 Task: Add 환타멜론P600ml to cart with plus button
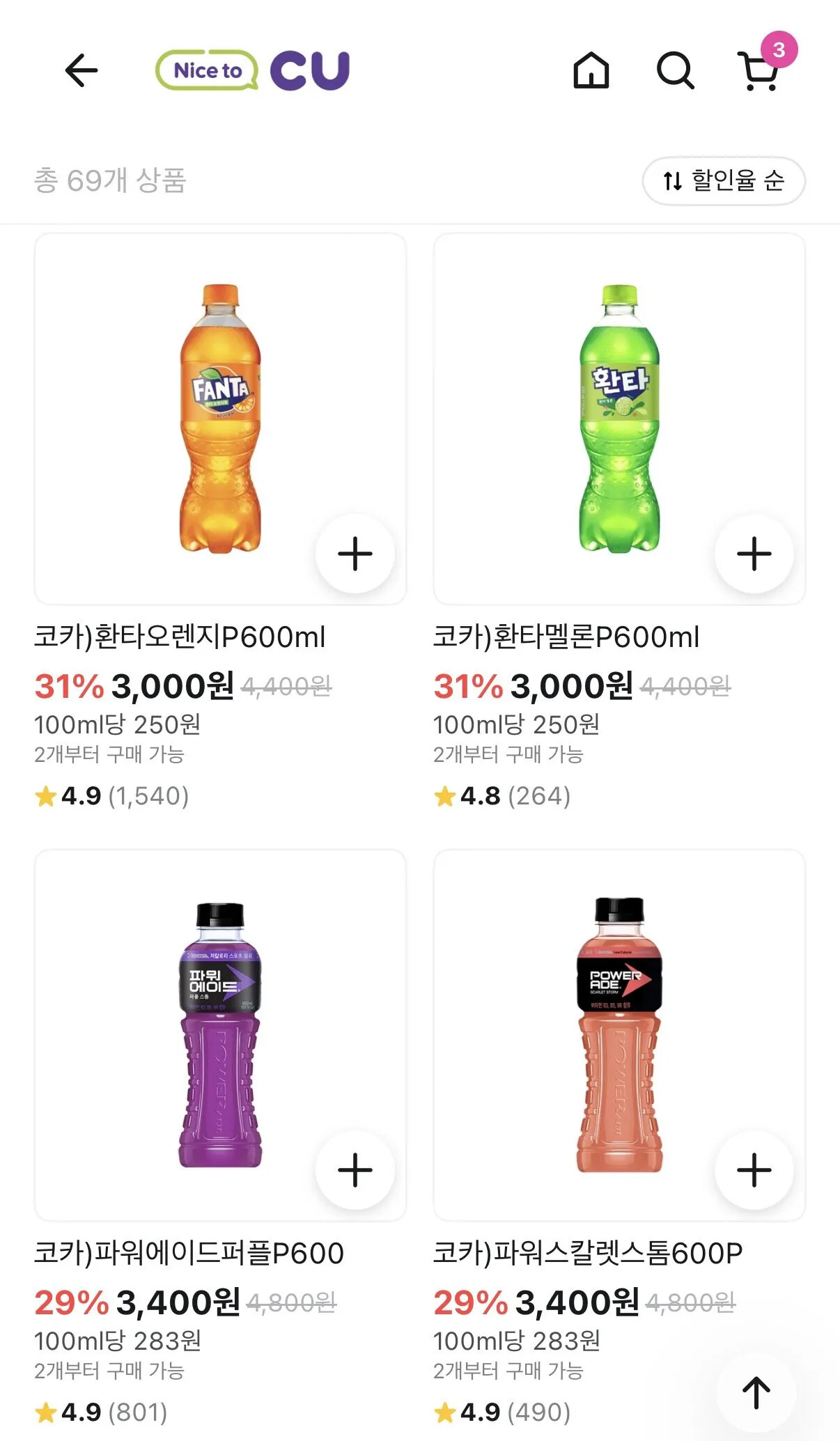(754, 554)
